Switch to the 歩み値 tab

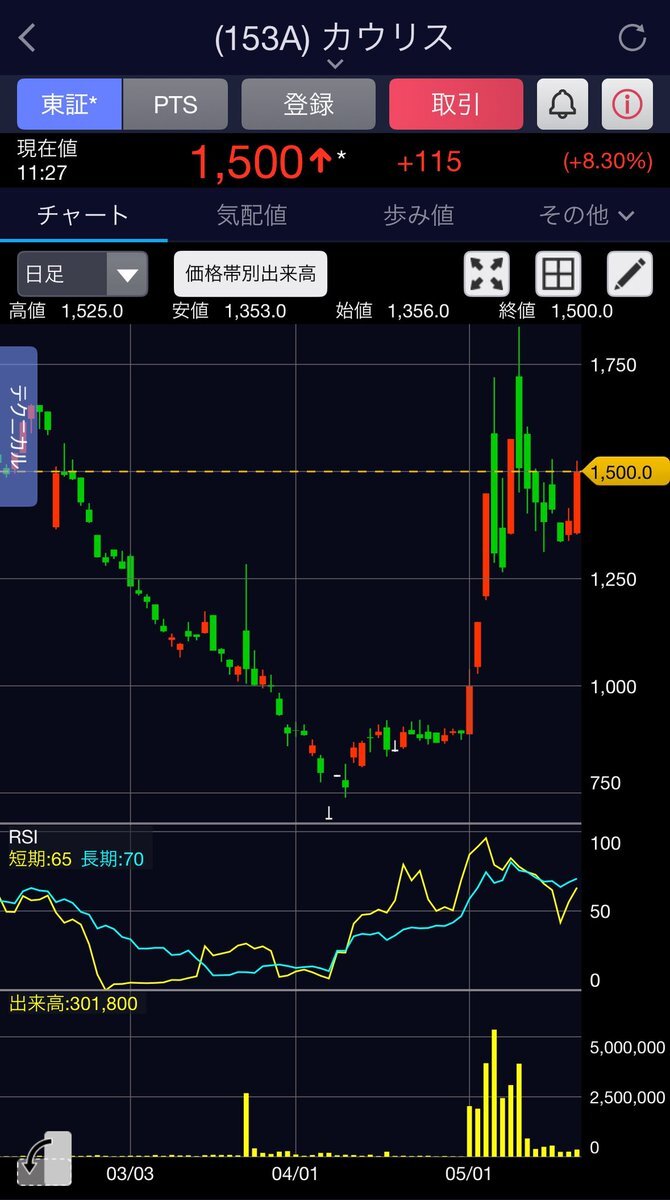pos(418,215)
